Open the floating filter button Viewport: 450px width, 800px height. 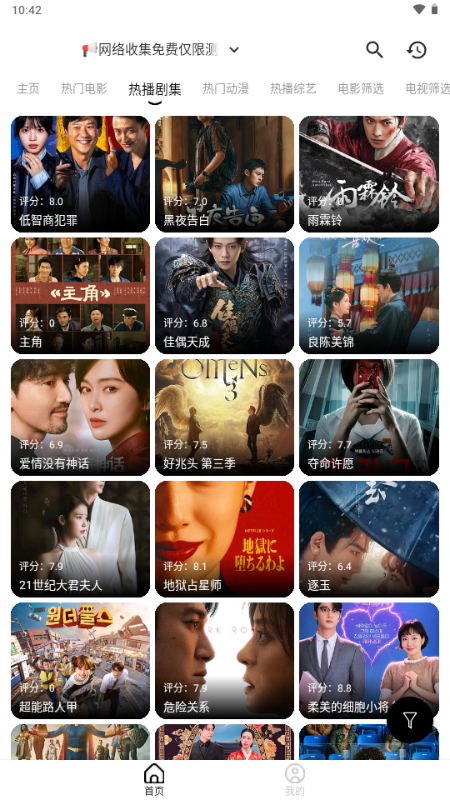pos(410,720)
